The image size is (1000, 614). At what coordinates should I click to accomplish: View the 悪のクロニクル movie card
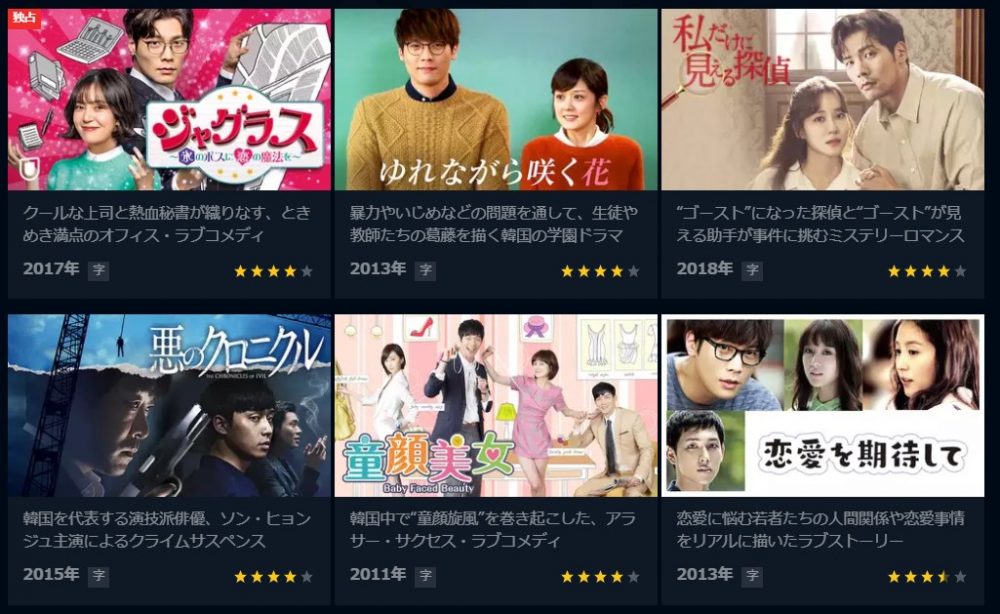169,406
